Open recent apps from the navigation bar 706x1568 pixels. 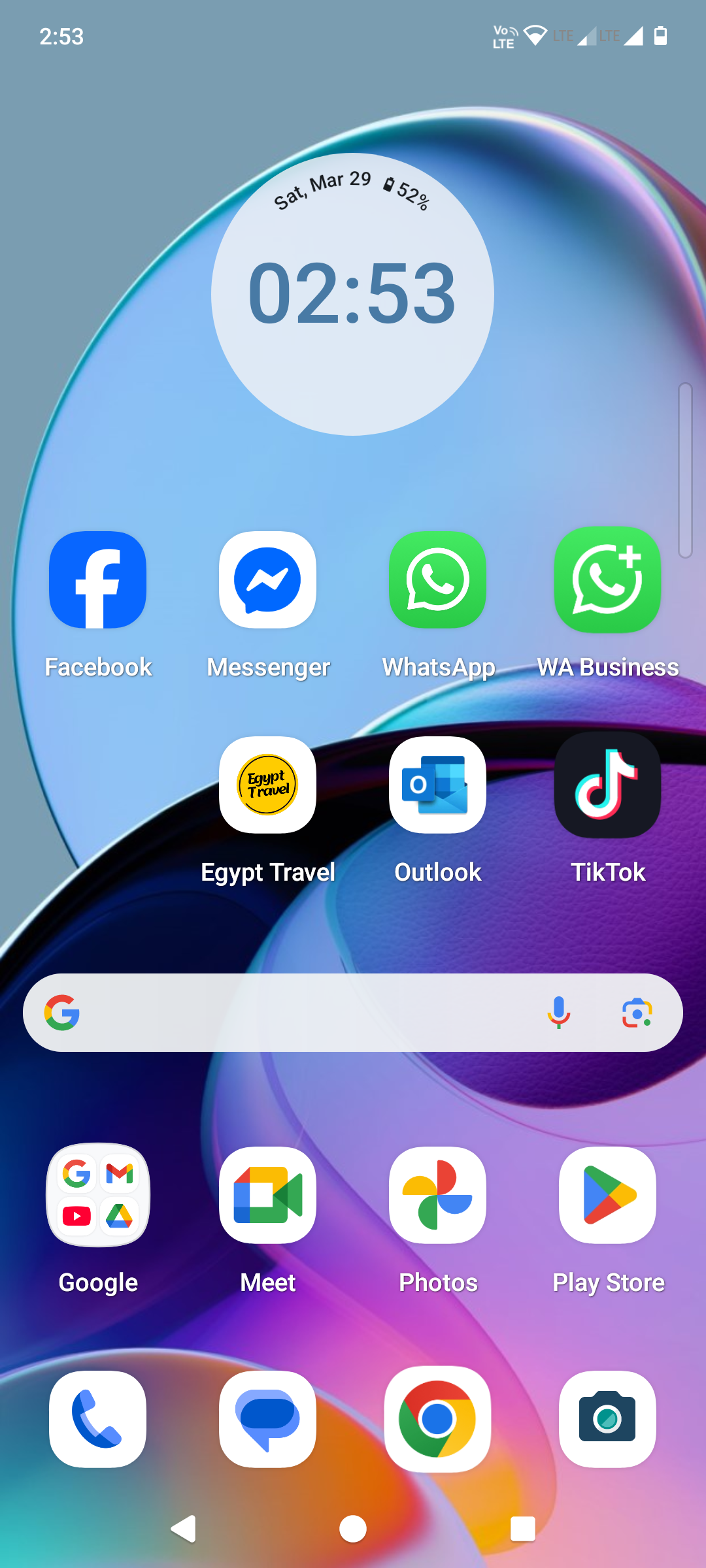click(x=522, y=1529)
